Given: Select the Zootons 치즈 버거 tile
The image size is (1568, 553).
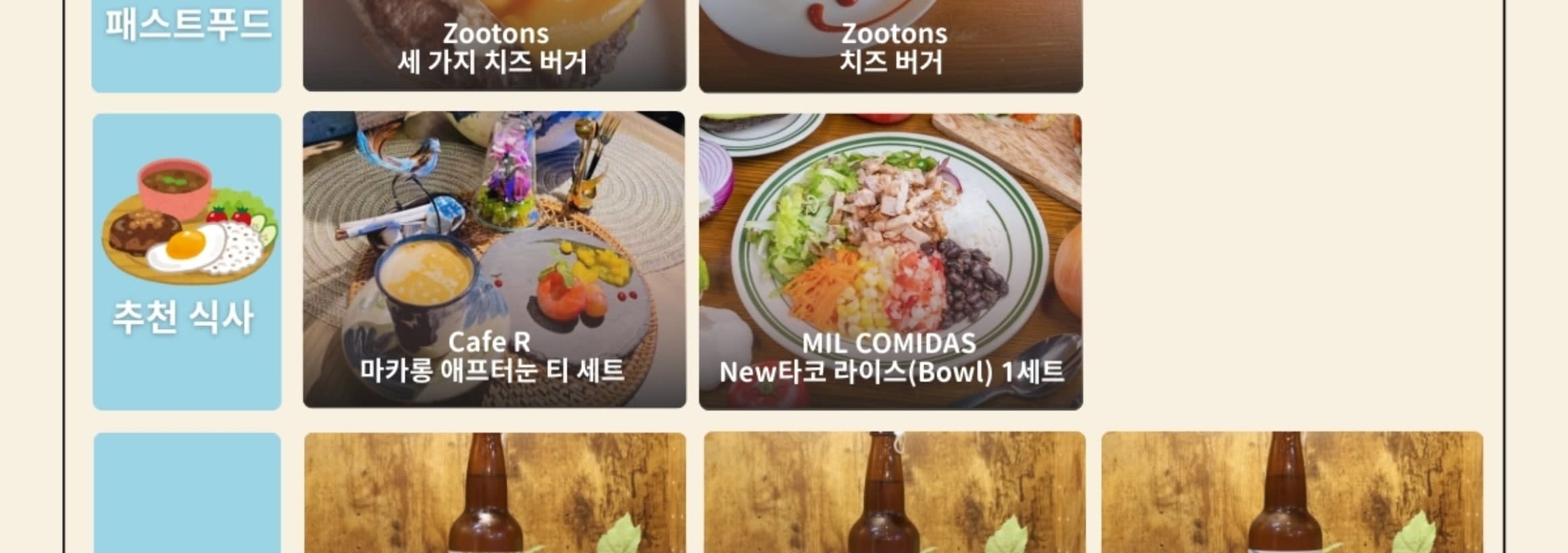Looking at the screenshot, I should 890,45.
